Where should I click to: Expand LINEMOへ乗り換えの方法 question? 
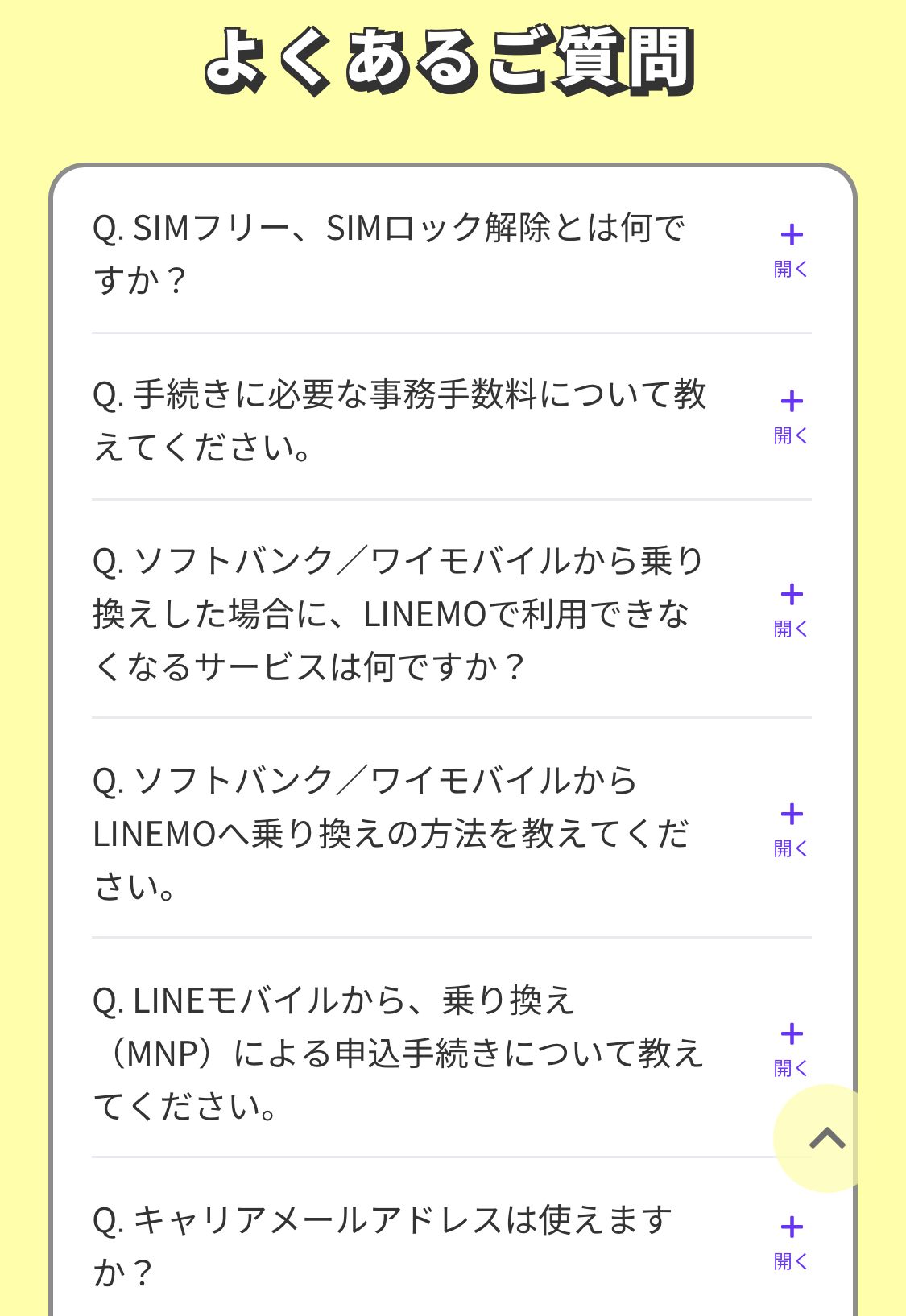point(791,829)
